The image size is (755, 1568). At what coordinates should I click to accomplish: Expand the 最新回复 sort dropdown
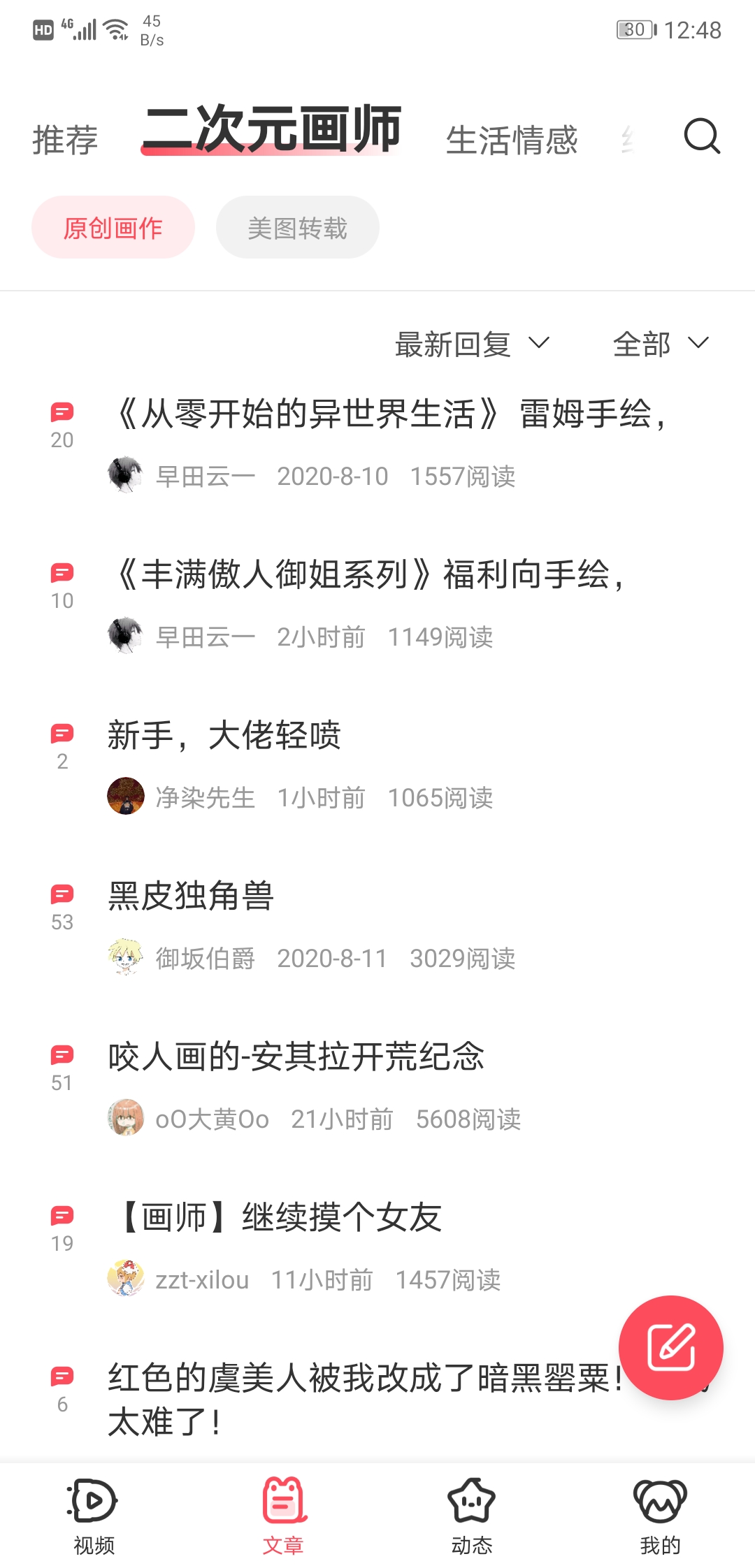pyautogui.click(x=472, y=344)
